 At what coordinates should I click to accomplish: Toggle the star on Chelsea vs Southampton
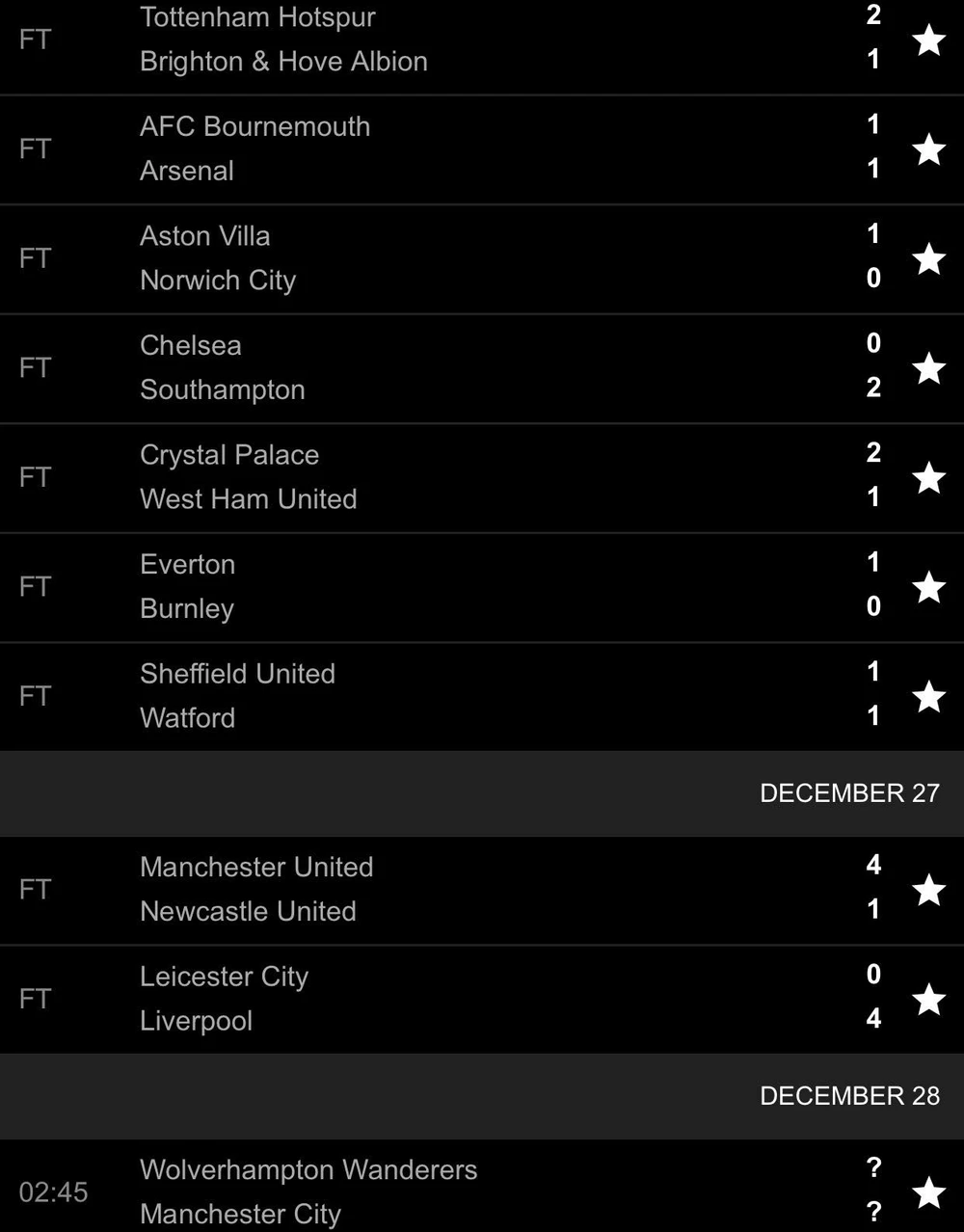pyautogui.click(x=928, y=368)
